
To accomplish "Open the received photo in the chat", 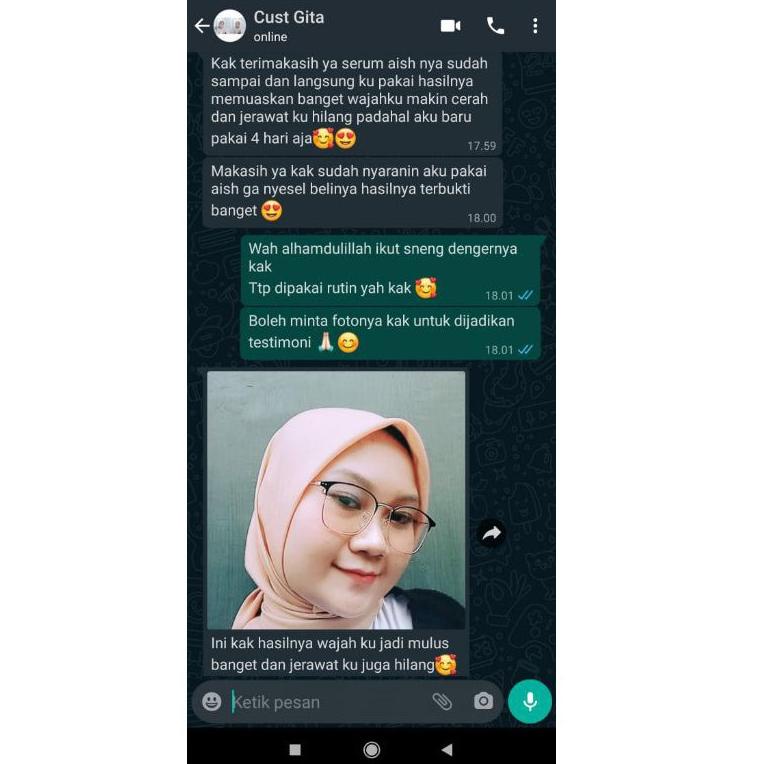I will click(336, 500).
